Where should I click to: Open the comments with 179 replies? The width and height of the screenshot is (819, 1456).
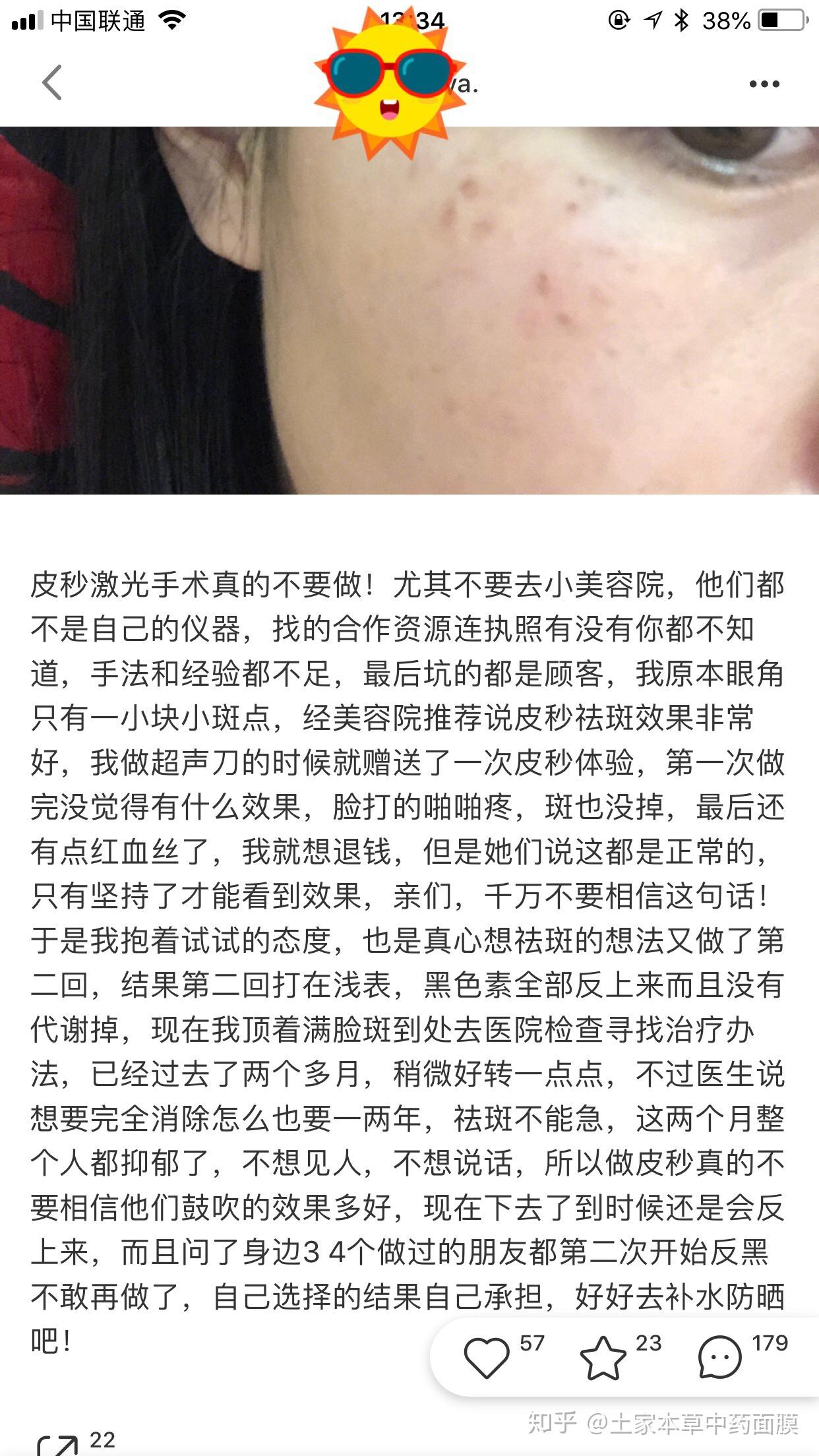tap(719, 1358)
